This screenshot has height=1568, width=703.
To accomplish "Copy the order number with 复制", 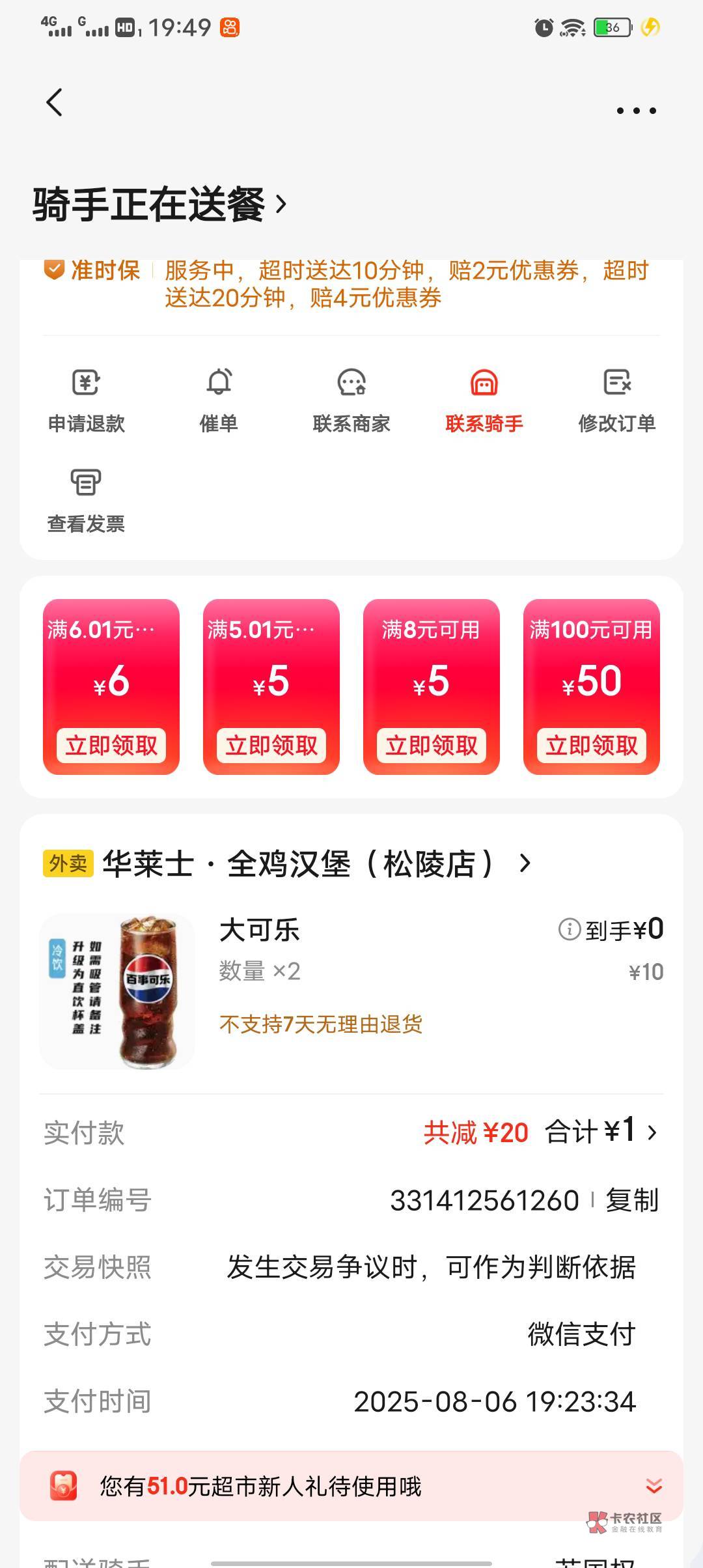I will [x=631, y=1200].
